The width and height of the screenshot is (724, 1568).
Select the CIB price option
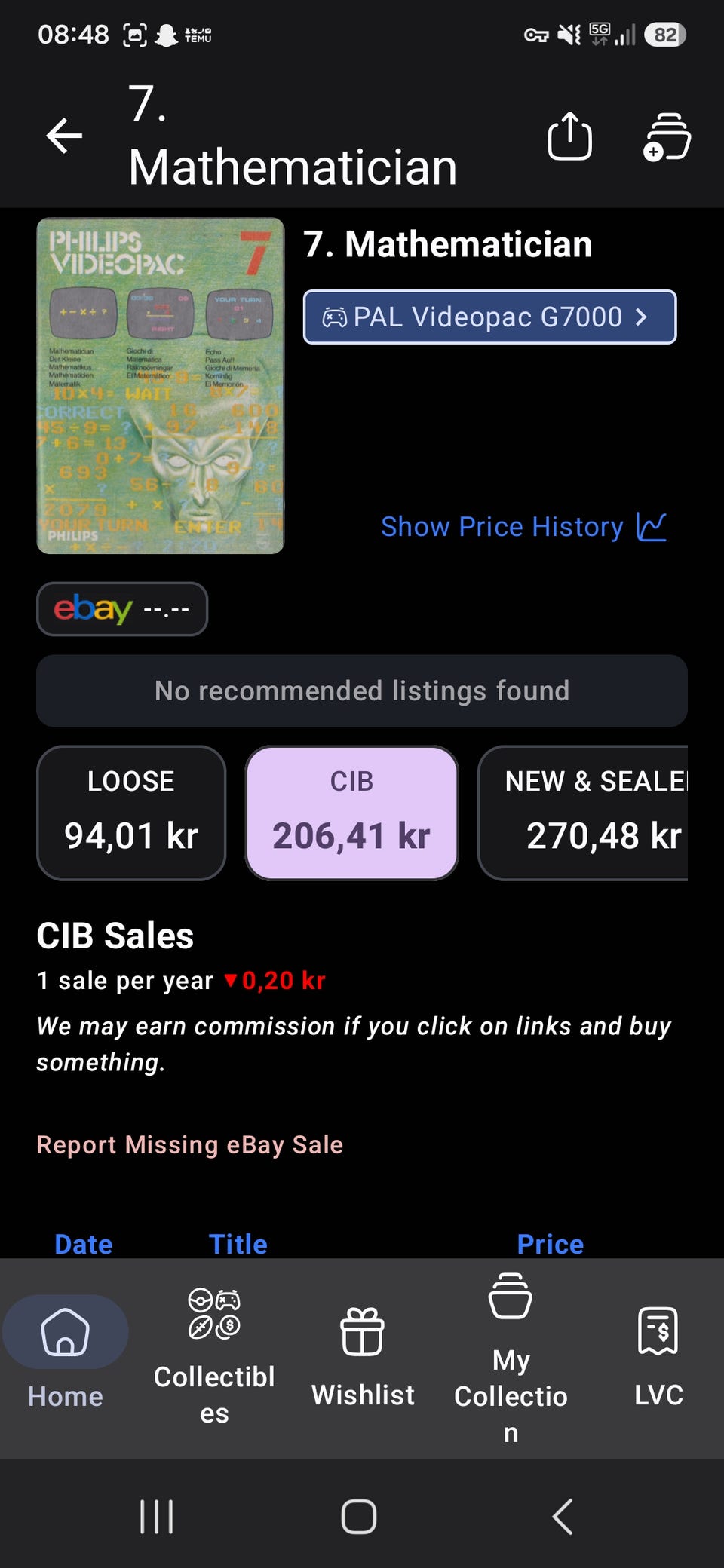pyautogui.click(x=351, y=813)
